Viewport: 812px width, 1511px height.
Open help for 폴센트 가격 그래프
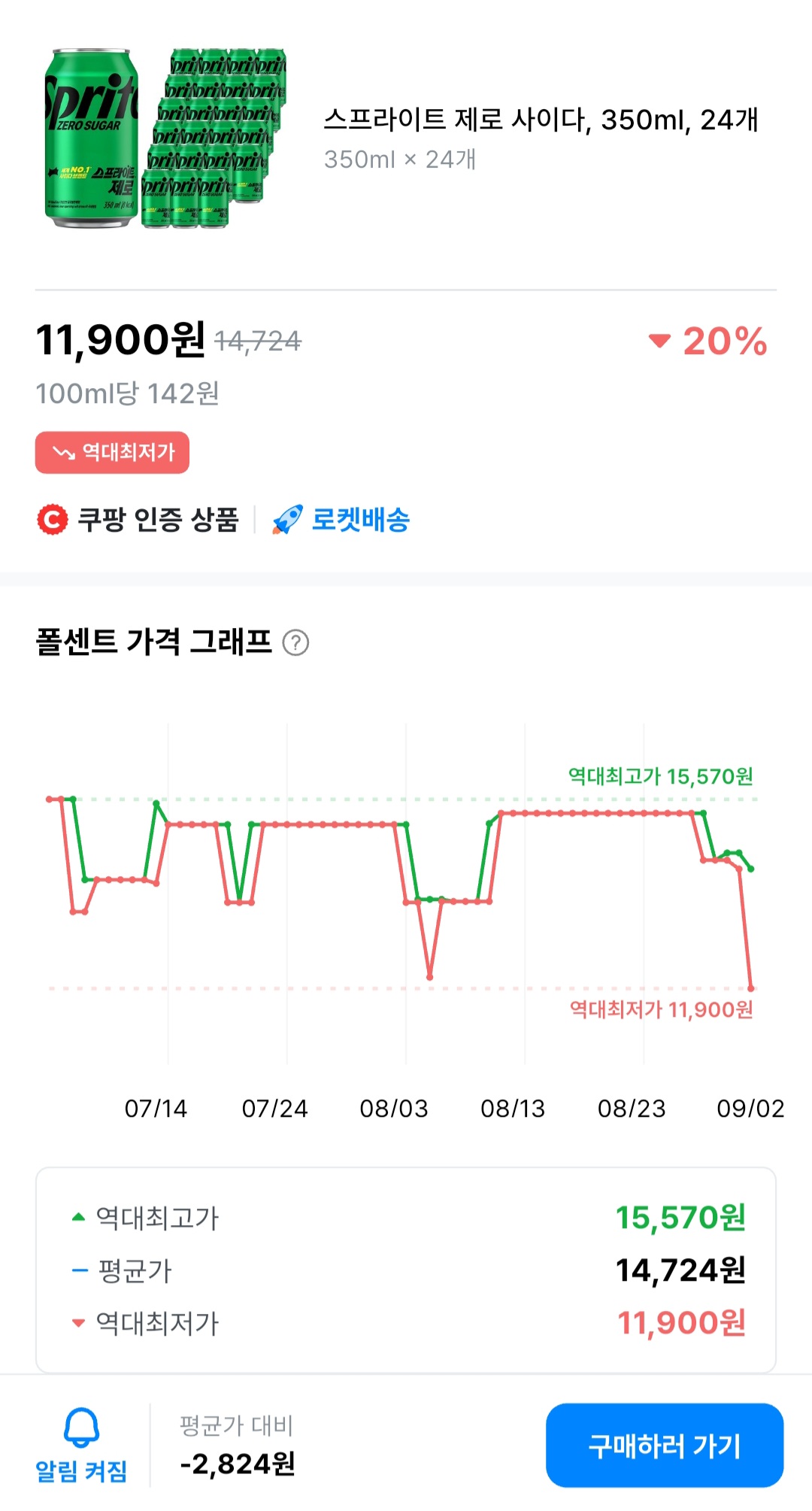[295, 643]
